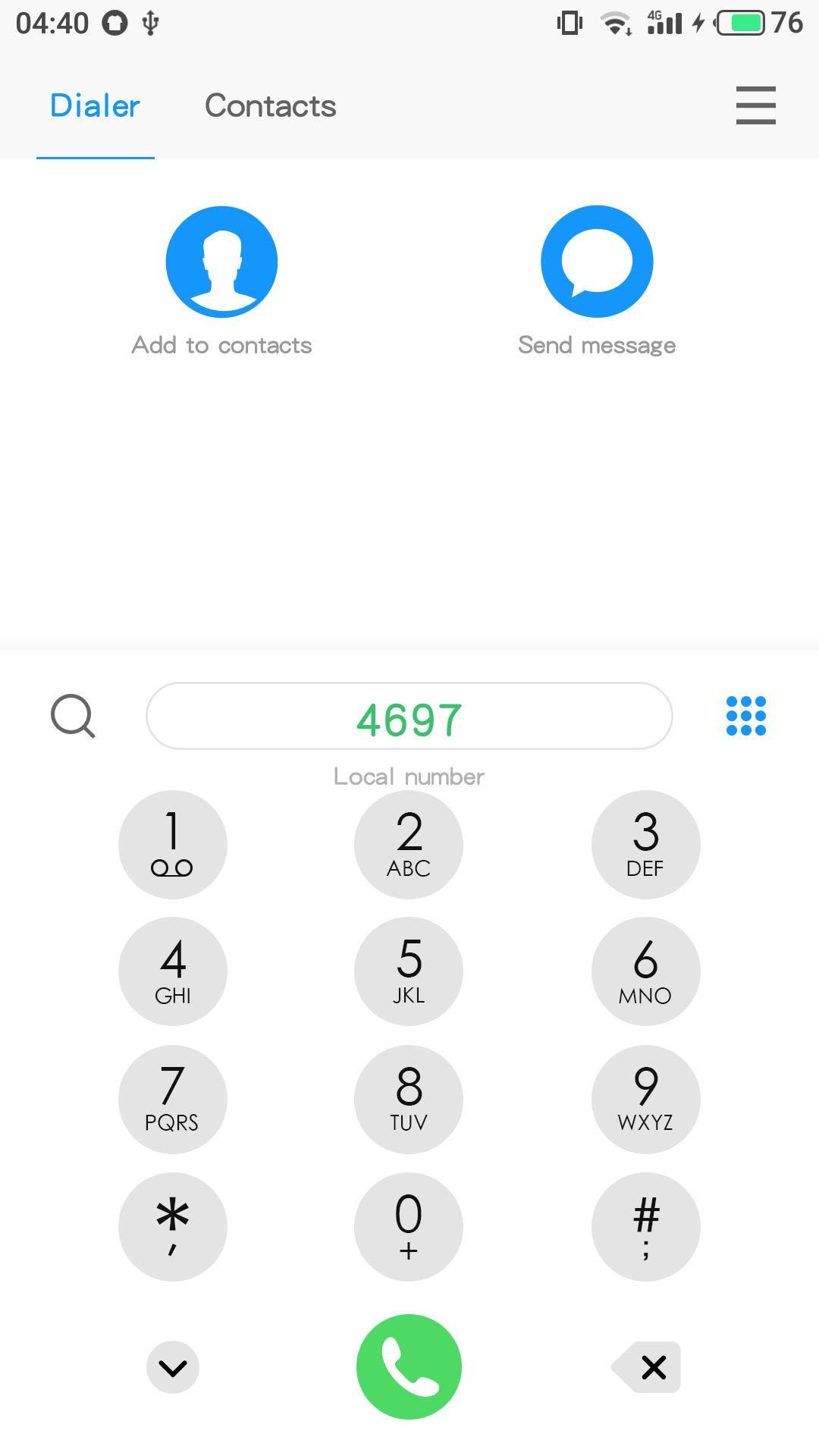Open the hamburger menu
This screenshot has width=819, height=1456.
755,105
